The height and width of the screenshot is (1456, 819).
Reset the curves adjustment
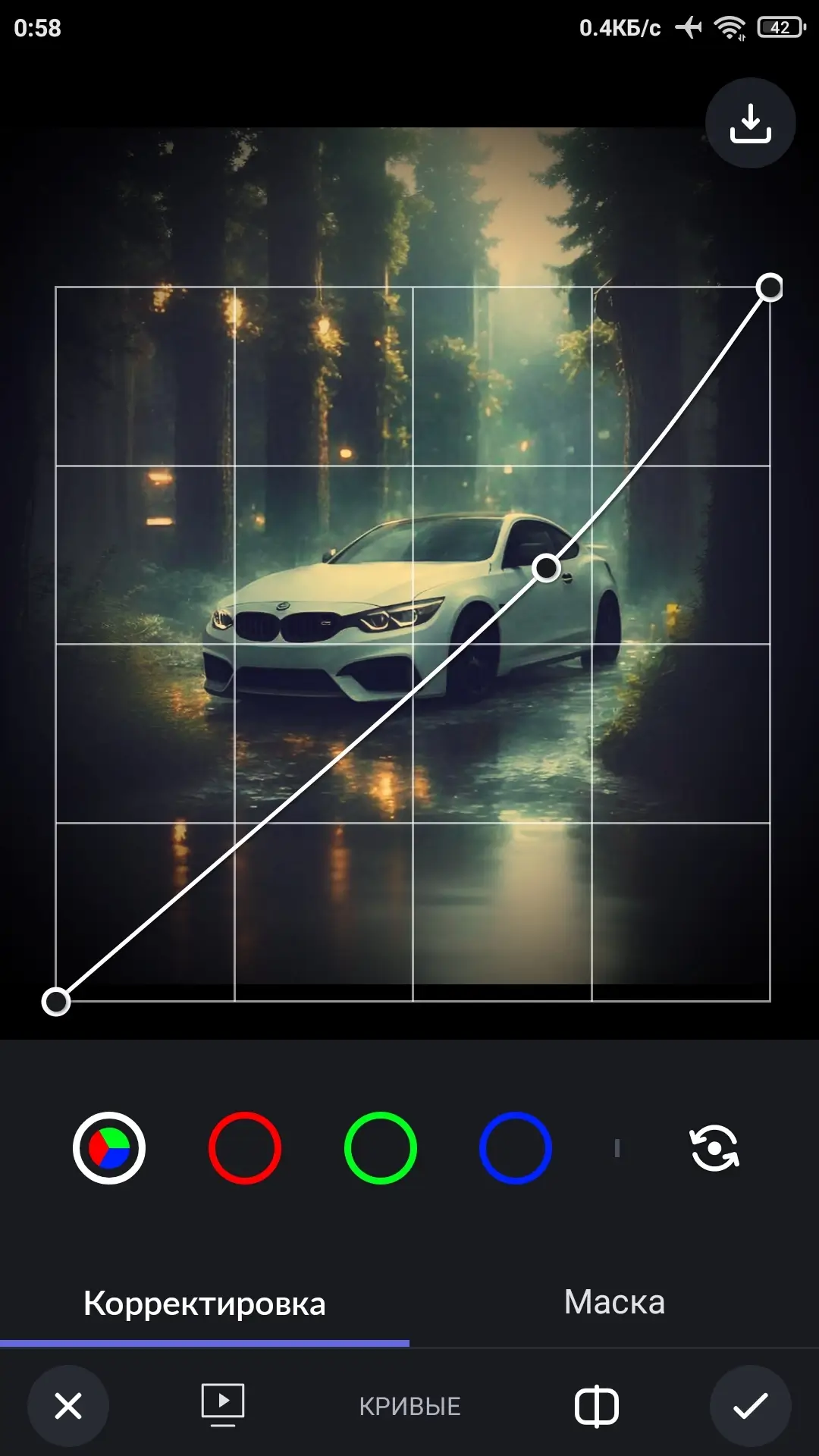pos(714,1148)
